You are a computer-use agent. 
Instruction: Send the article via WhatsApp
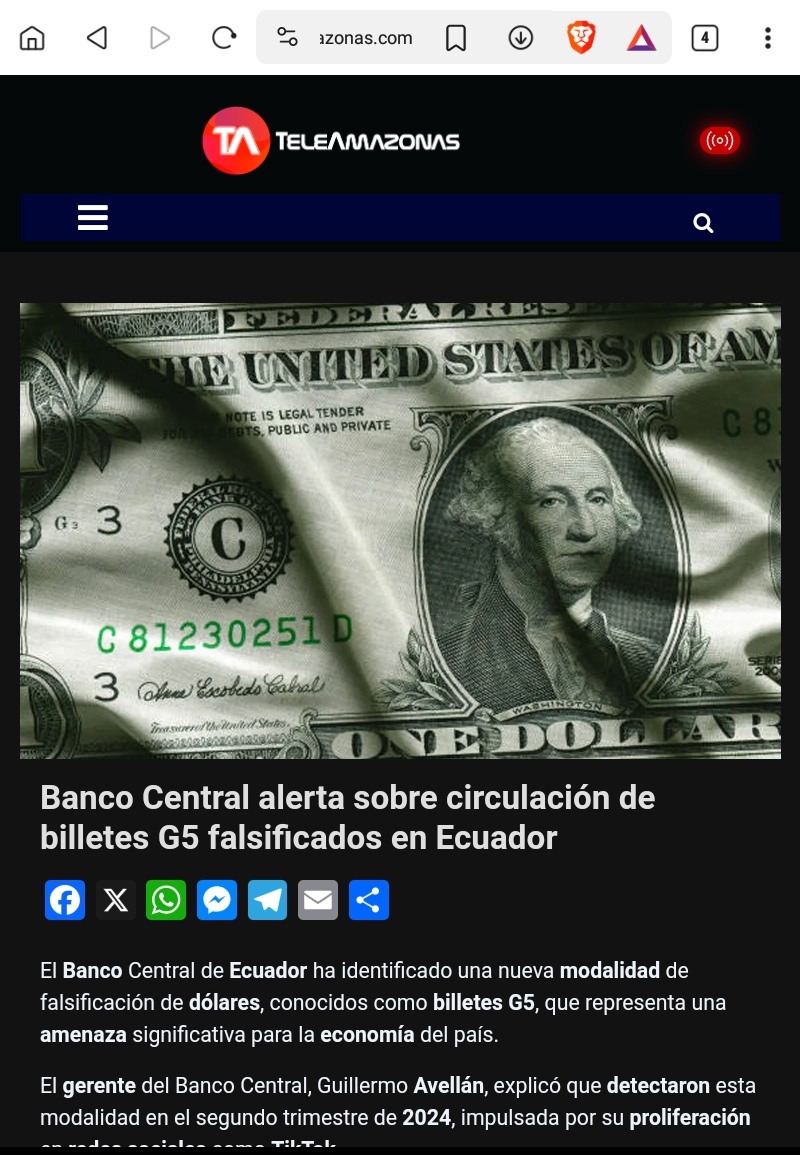(166, 900)
